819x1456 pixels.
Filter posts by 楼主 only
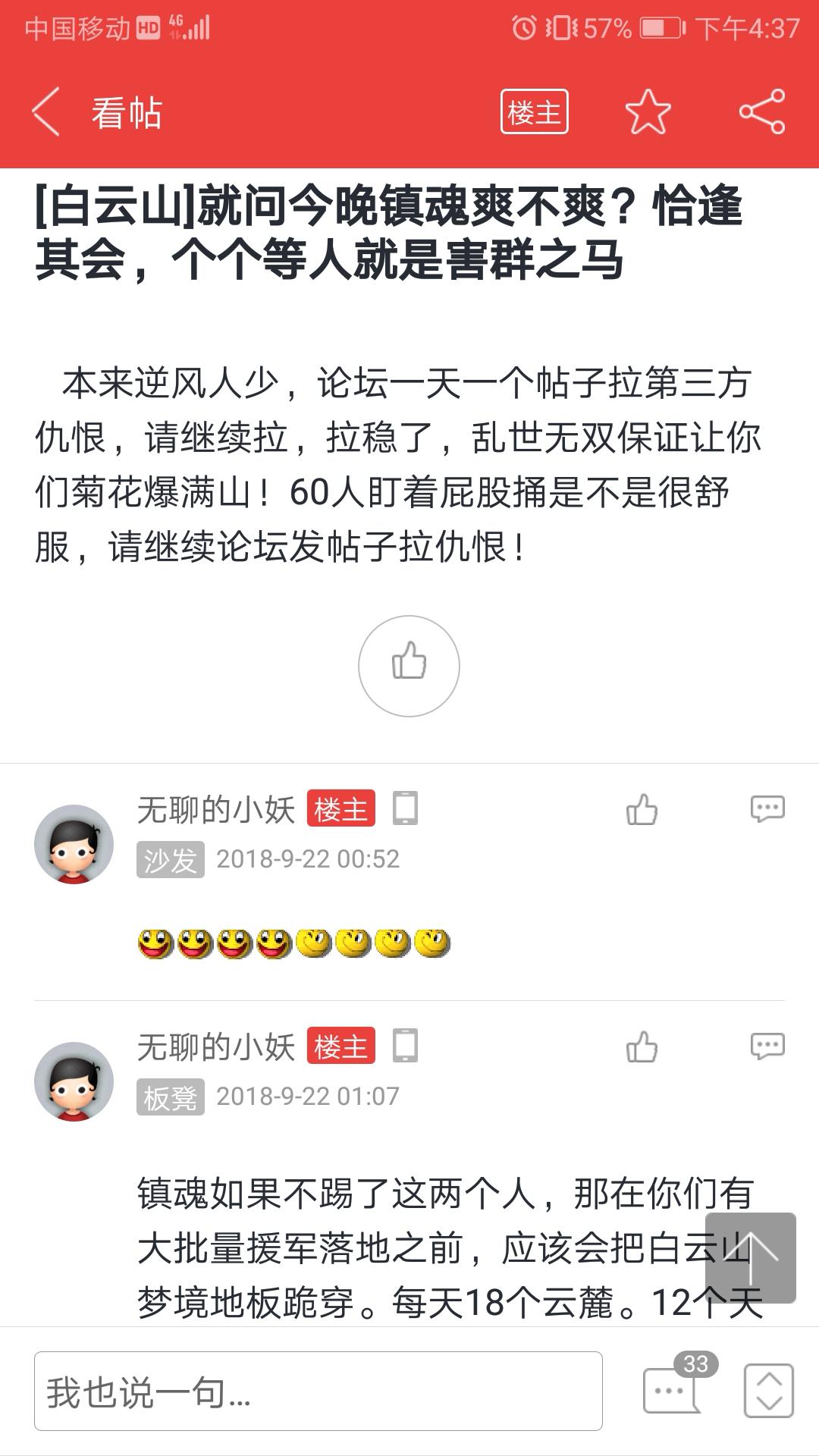[534, 112]
